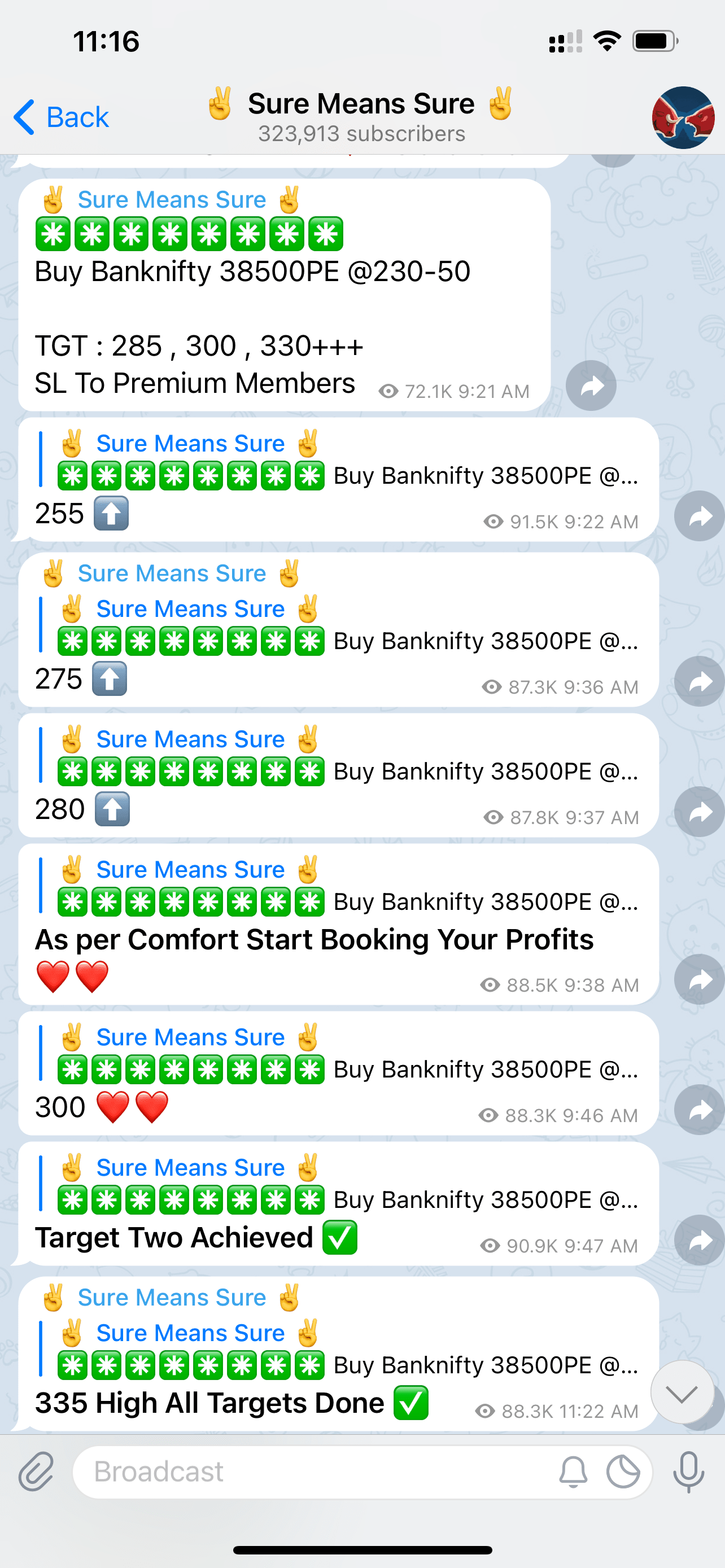Forward the 9:21 AM Buy Banknifty message

pos(591,386)
